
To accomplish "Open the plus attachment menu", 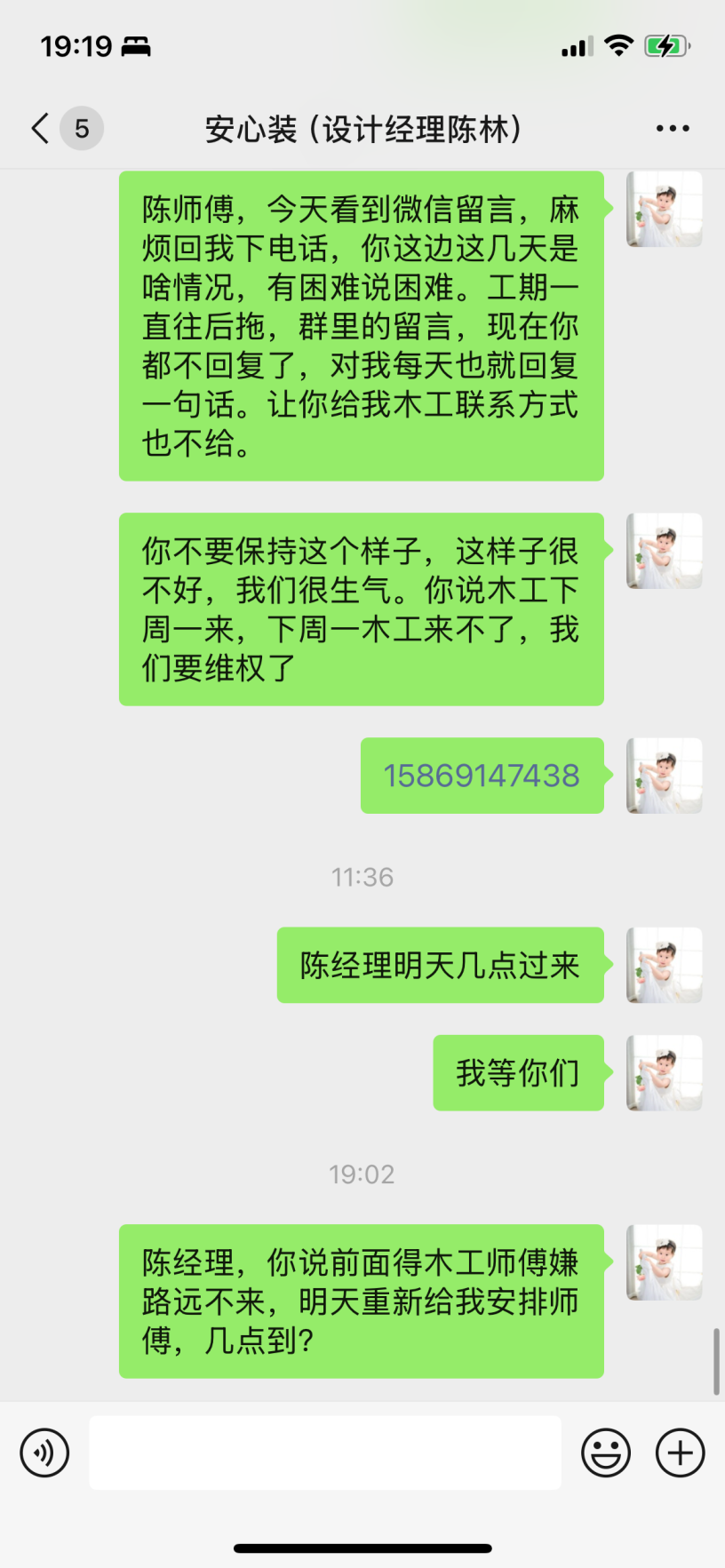I will [680, 1453].
